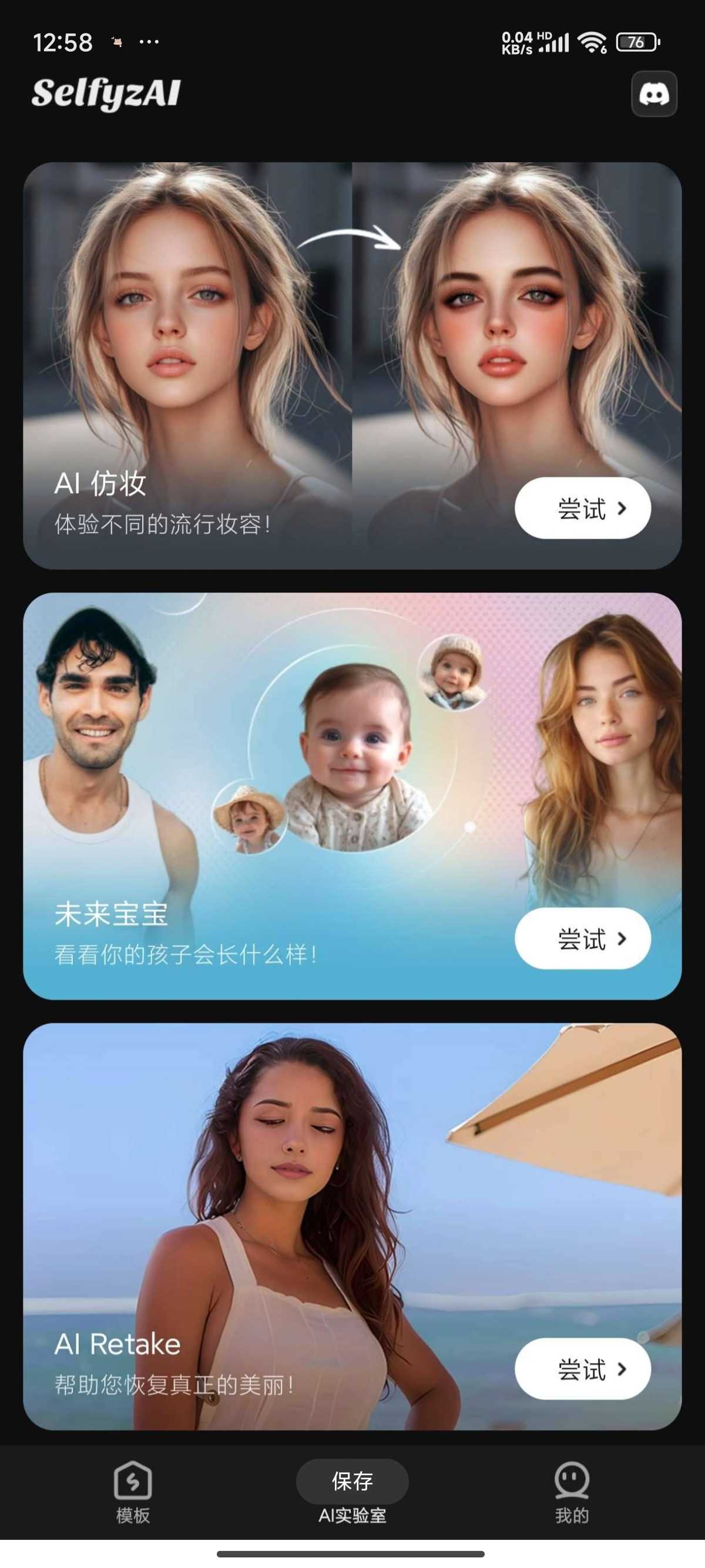The width and height of the screenshot is (705, 1568).
Task: Tap 尝试 on the AI 仿妆 card
Action: 583,508
